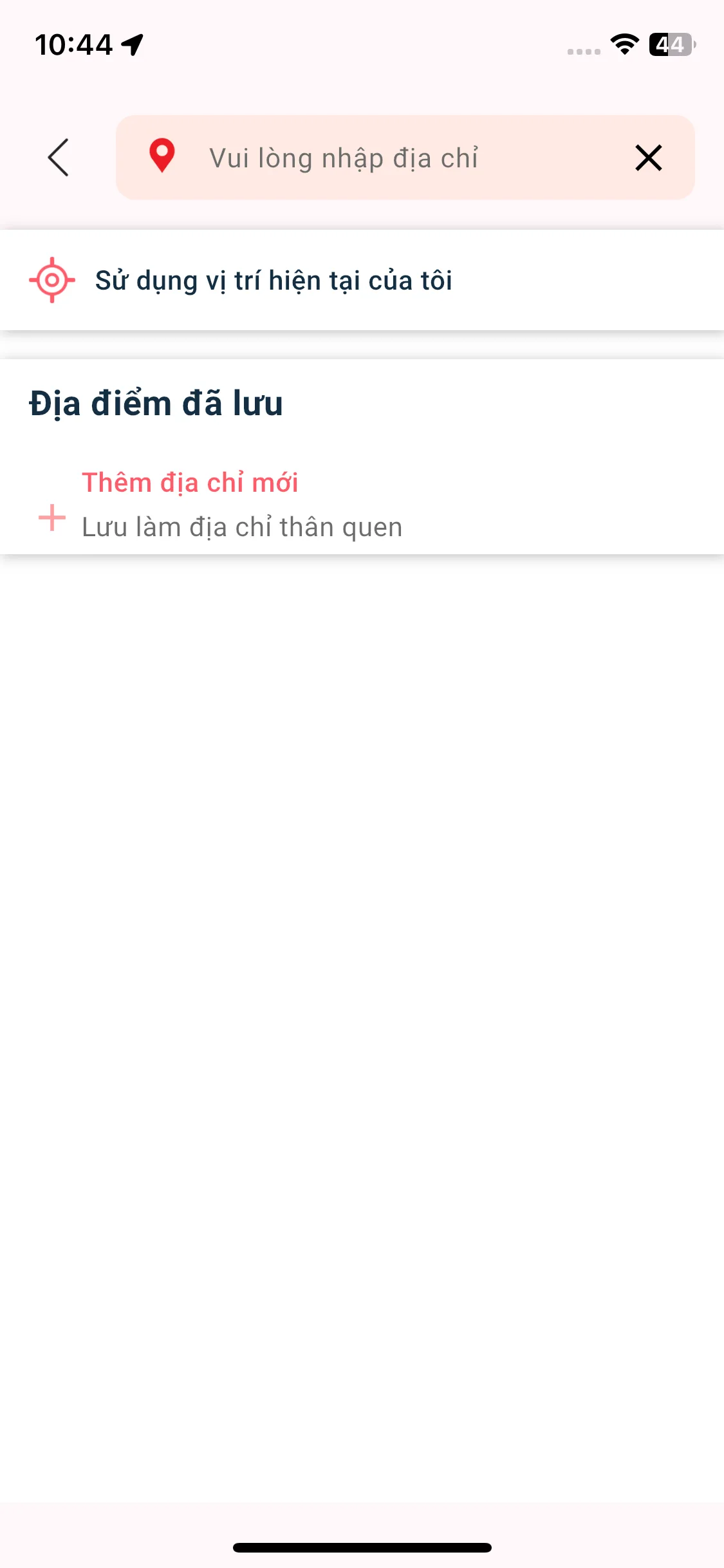The image size is (724, 1568).
Task: Click the red location pin icon
Action: [x=161, y=157]
